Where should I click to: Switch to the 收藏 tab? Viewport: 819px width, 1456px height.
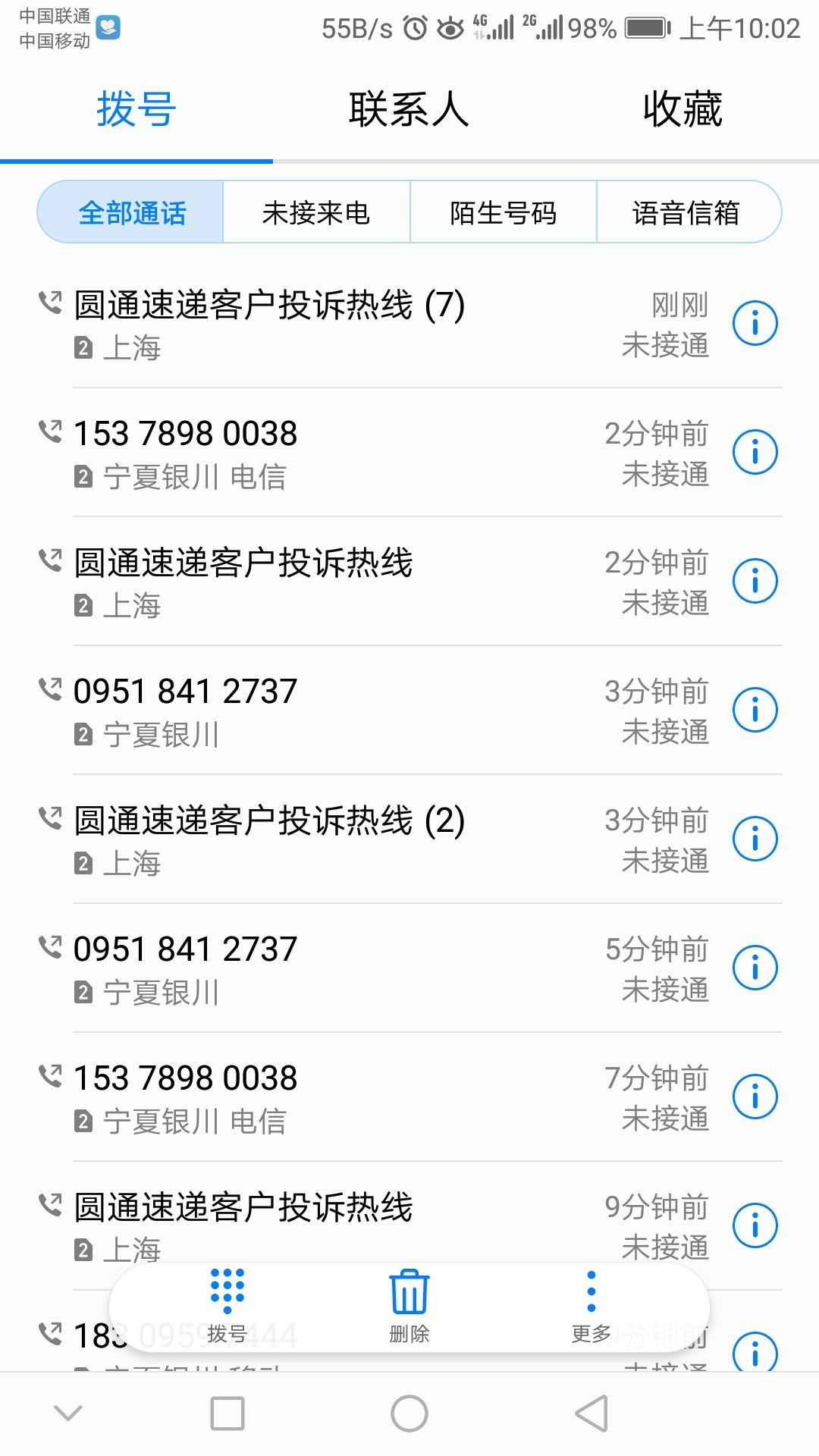click(x=682, y=109)
